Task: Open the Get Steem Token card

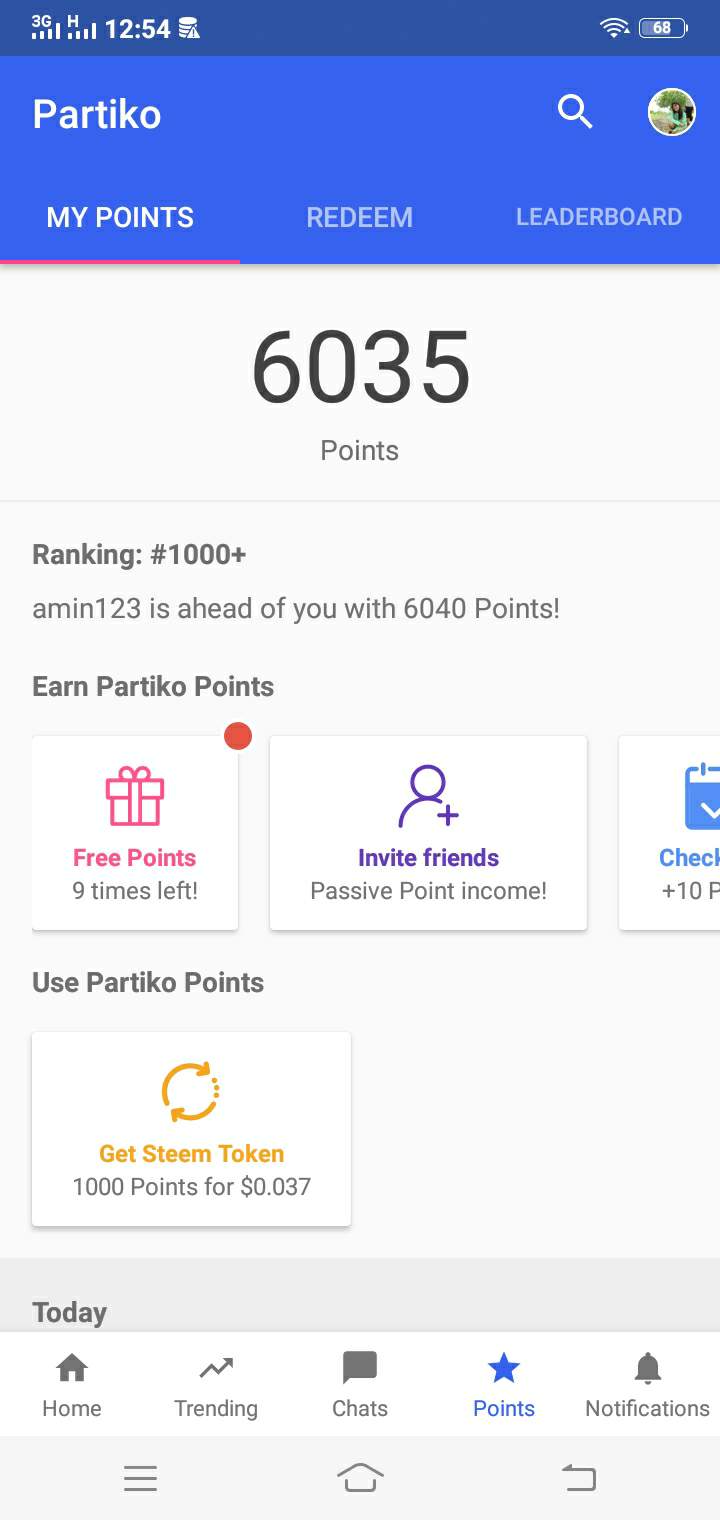Action: 191,1128
